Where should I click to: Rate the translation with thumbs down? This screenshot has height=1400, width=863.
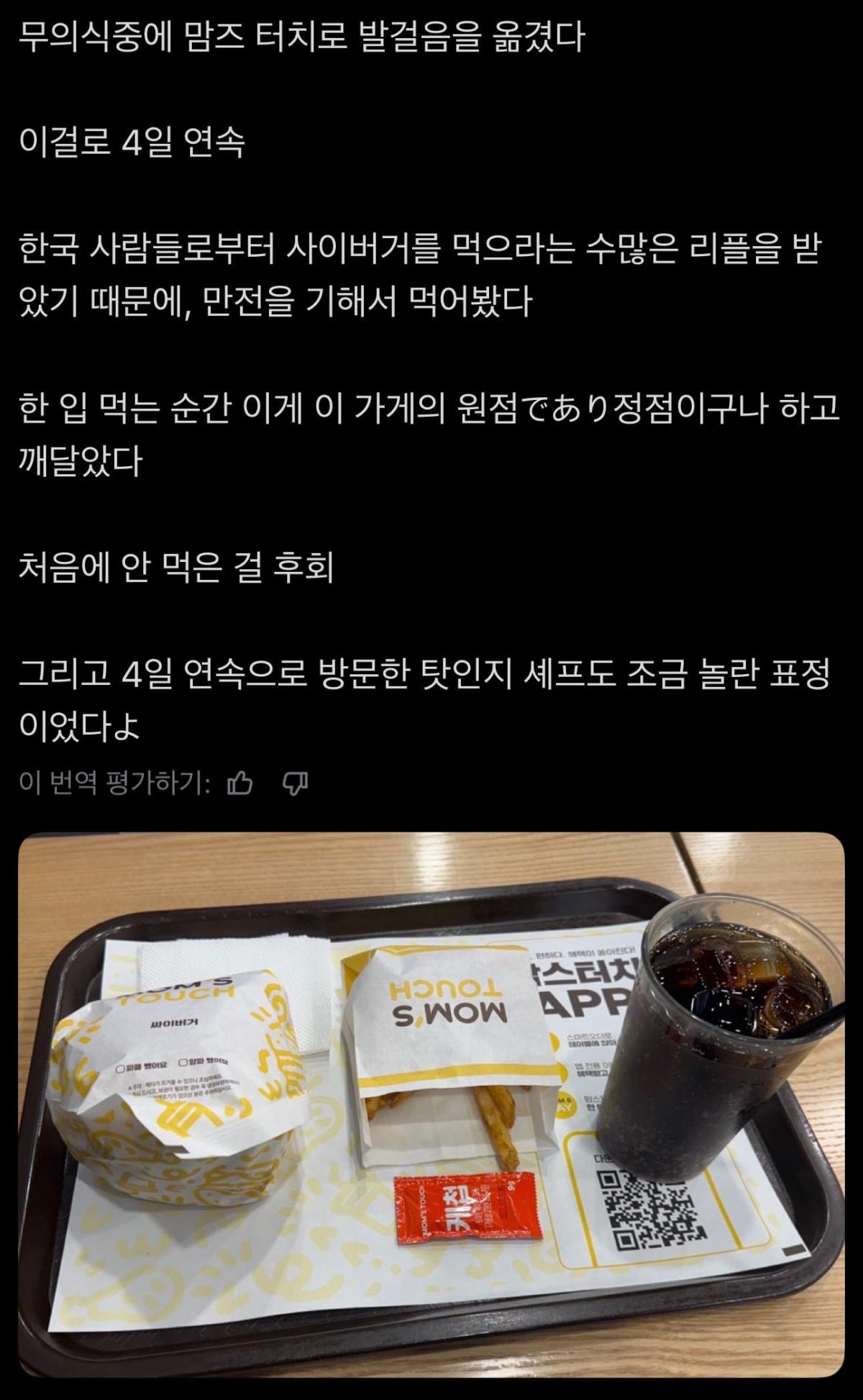296,783
